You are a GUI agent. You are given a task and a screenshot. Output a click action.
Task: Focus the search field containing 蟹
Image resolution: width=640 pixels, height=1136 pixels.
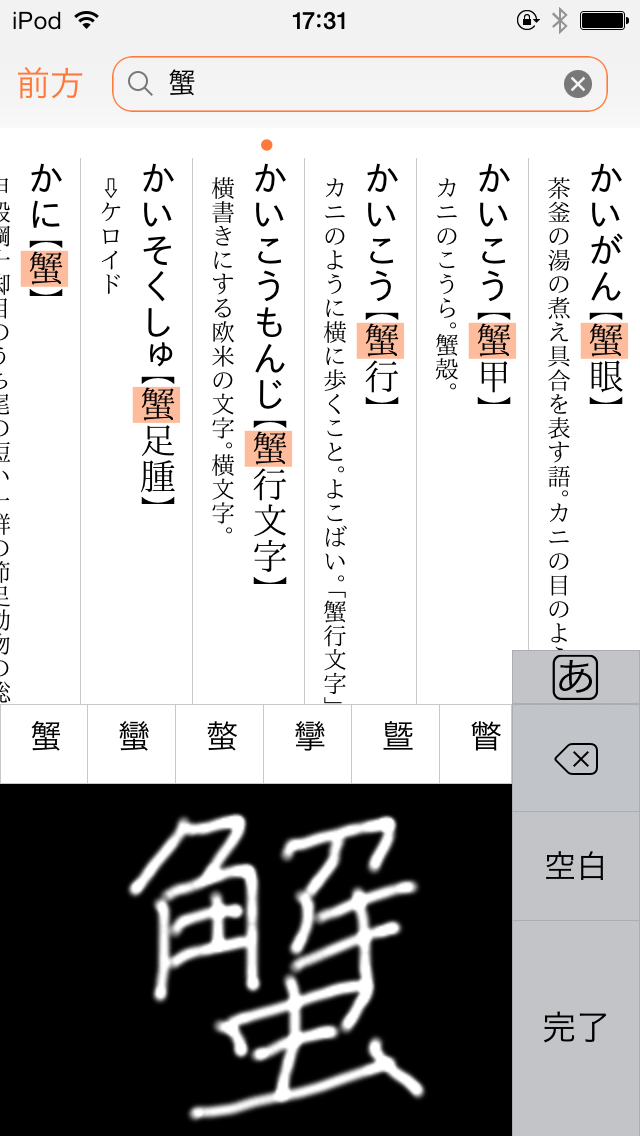[x=360, y=84]
